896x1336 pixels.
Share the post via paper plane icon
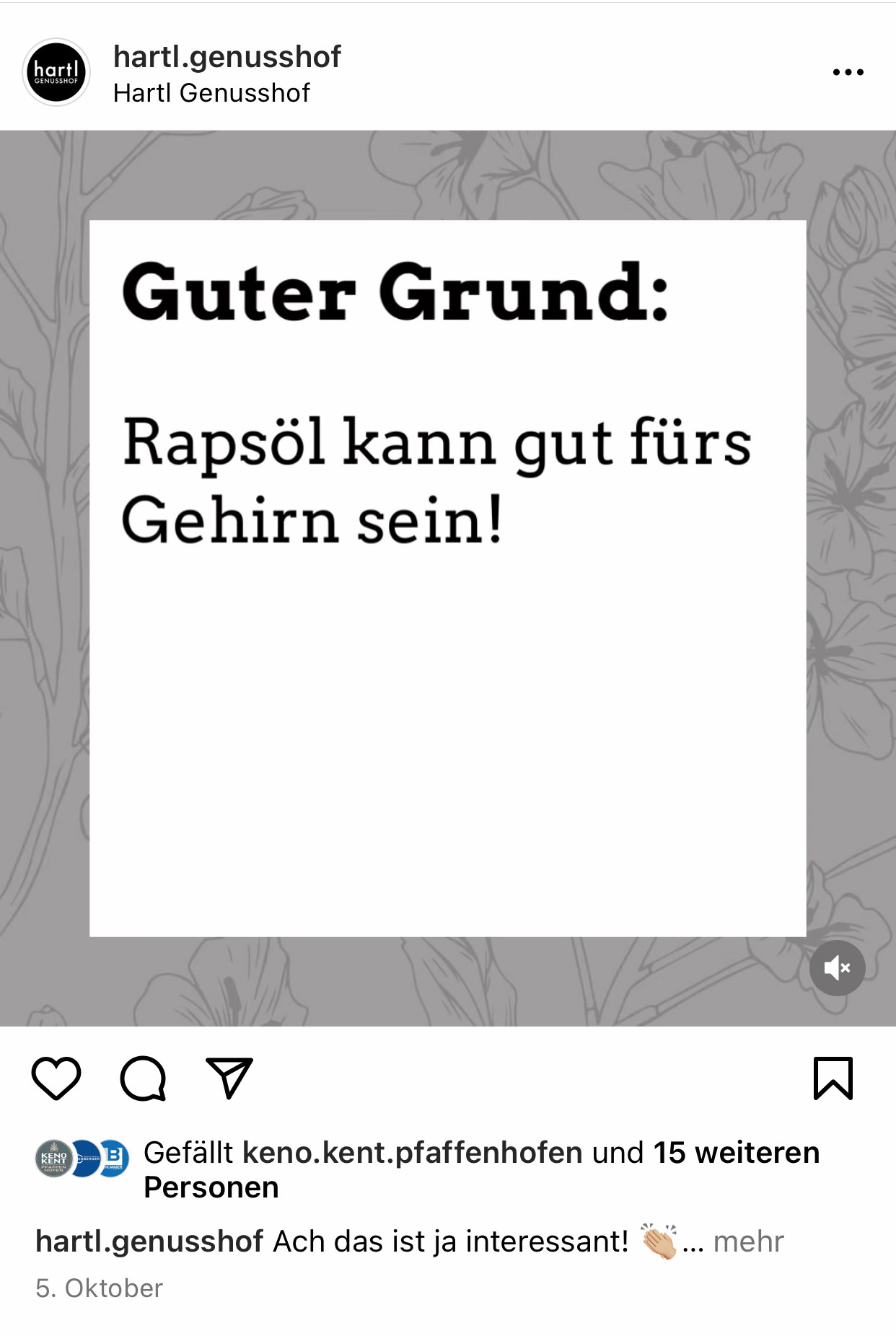tap(229, 1078)
